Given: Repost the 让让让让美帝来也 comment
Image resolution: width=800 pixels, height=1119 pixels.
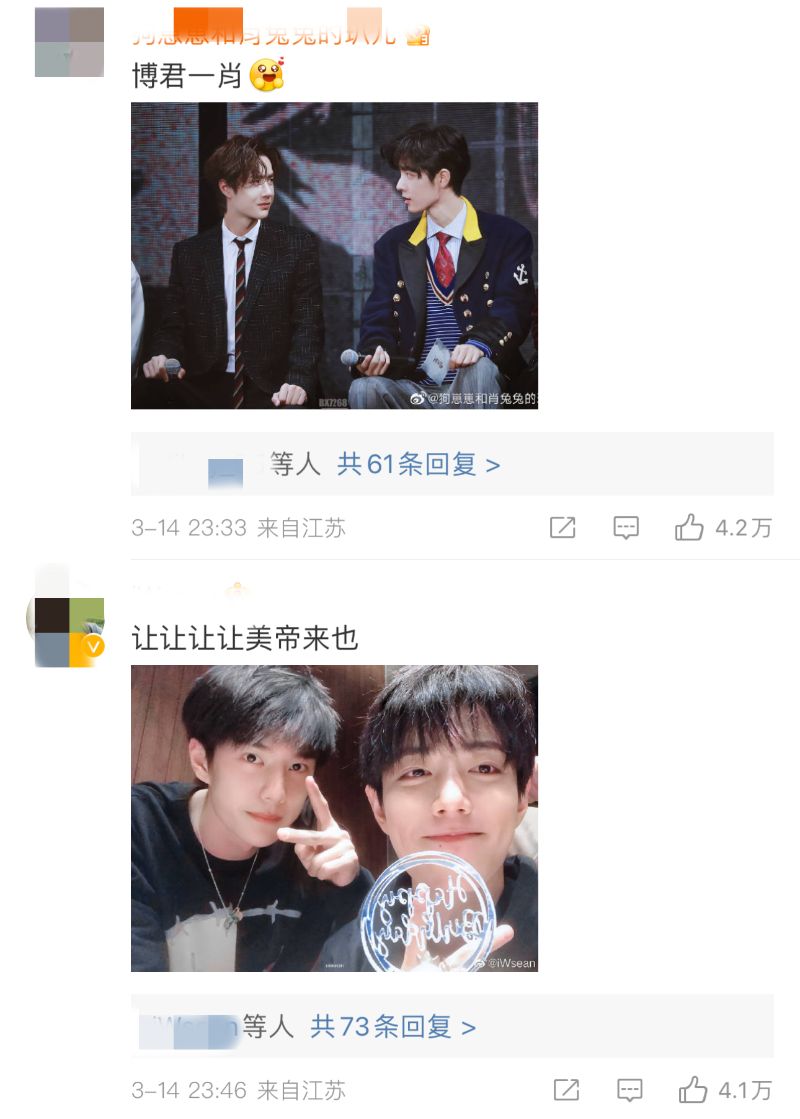Looking at the screenshot, I should coord(566,1089).
